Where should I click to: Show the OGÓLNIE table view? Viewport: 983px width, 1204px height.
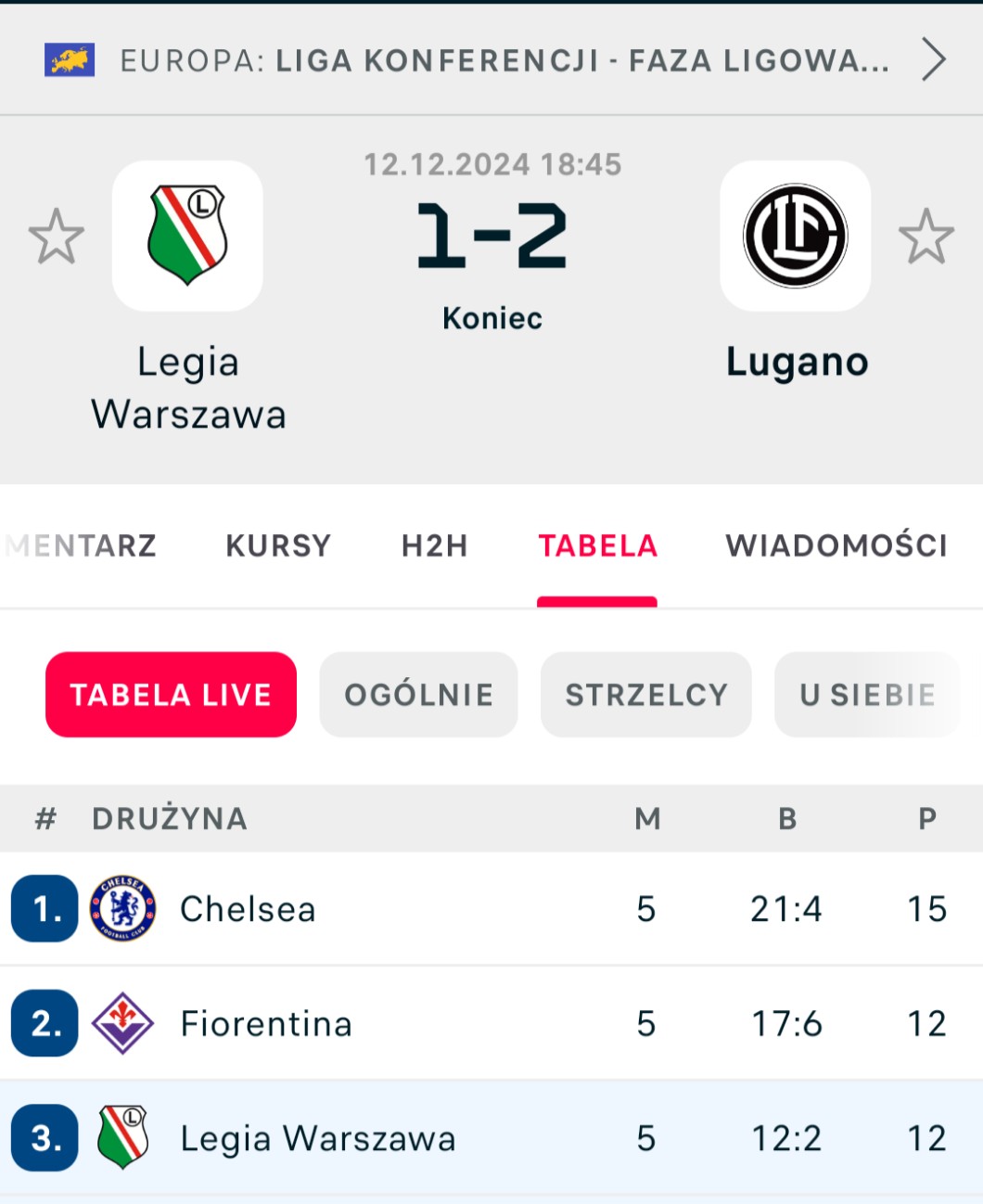418,695
